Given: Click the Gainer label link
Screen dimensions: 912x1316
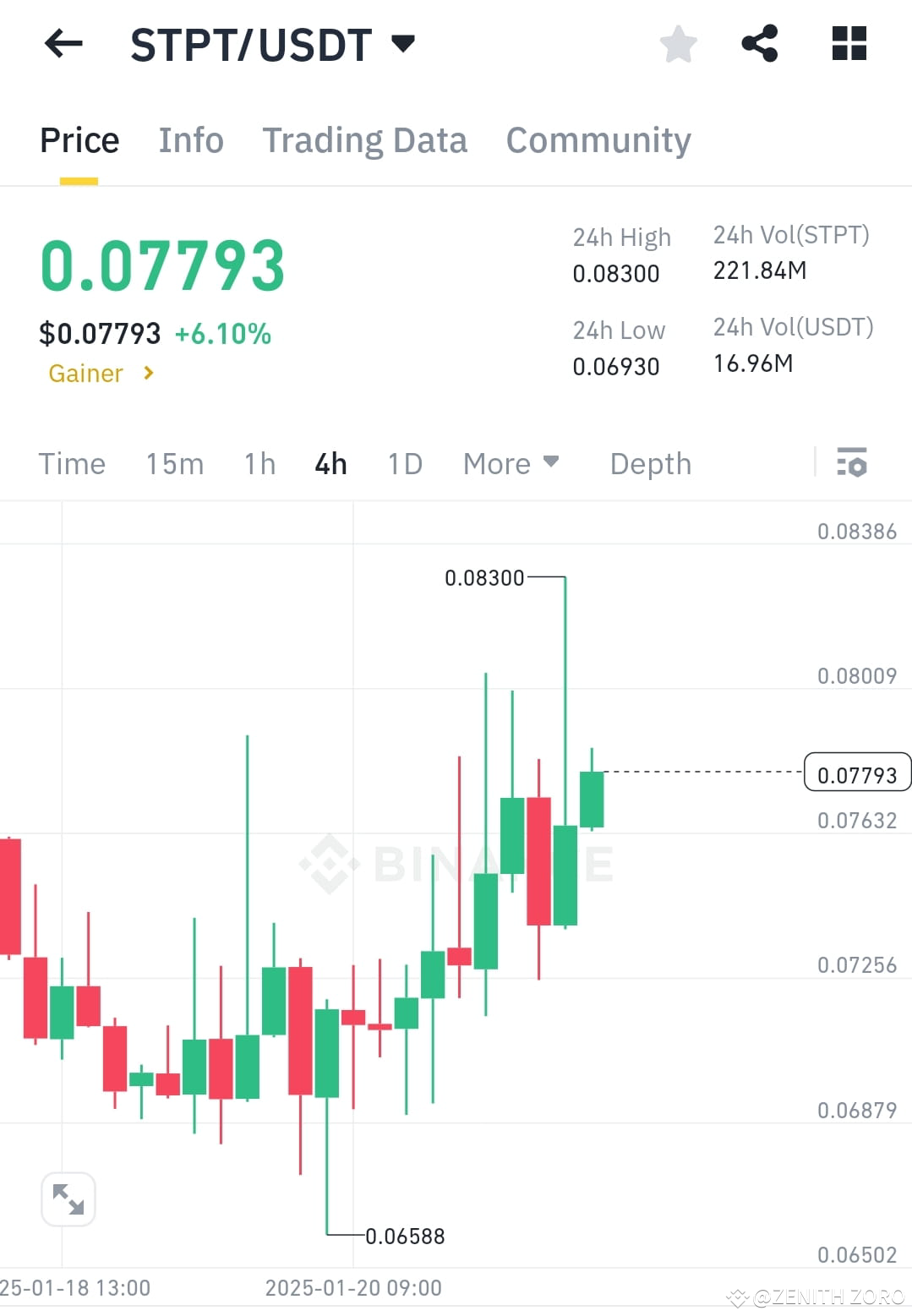Looking at the screenshot, I should [x=85, y=373].
